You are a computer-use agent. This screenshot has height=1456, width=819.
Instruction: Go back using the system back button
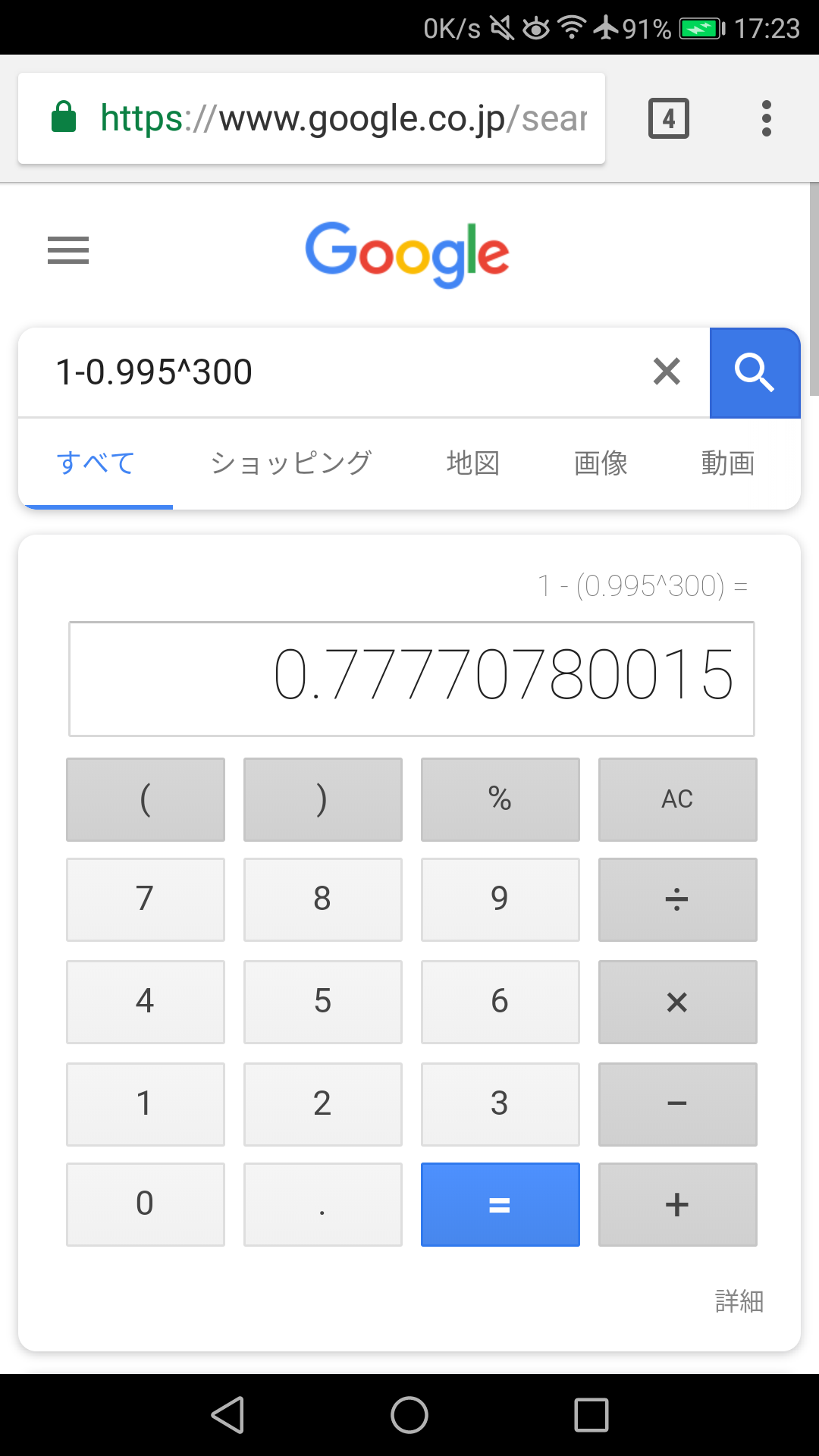227,1415
